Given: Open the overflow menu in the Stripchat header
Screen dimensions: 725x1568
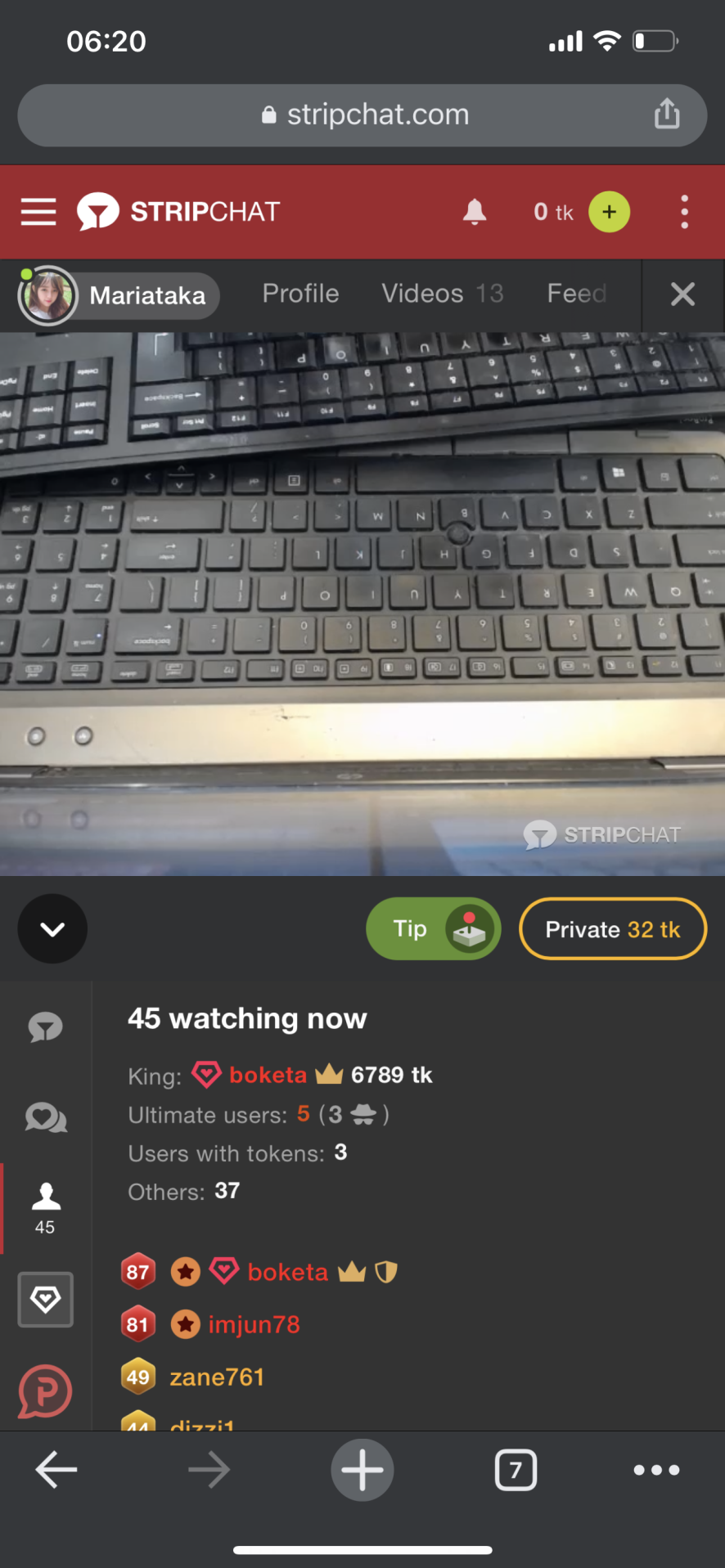Looking at the screenshot, I should tap(684, 212).
